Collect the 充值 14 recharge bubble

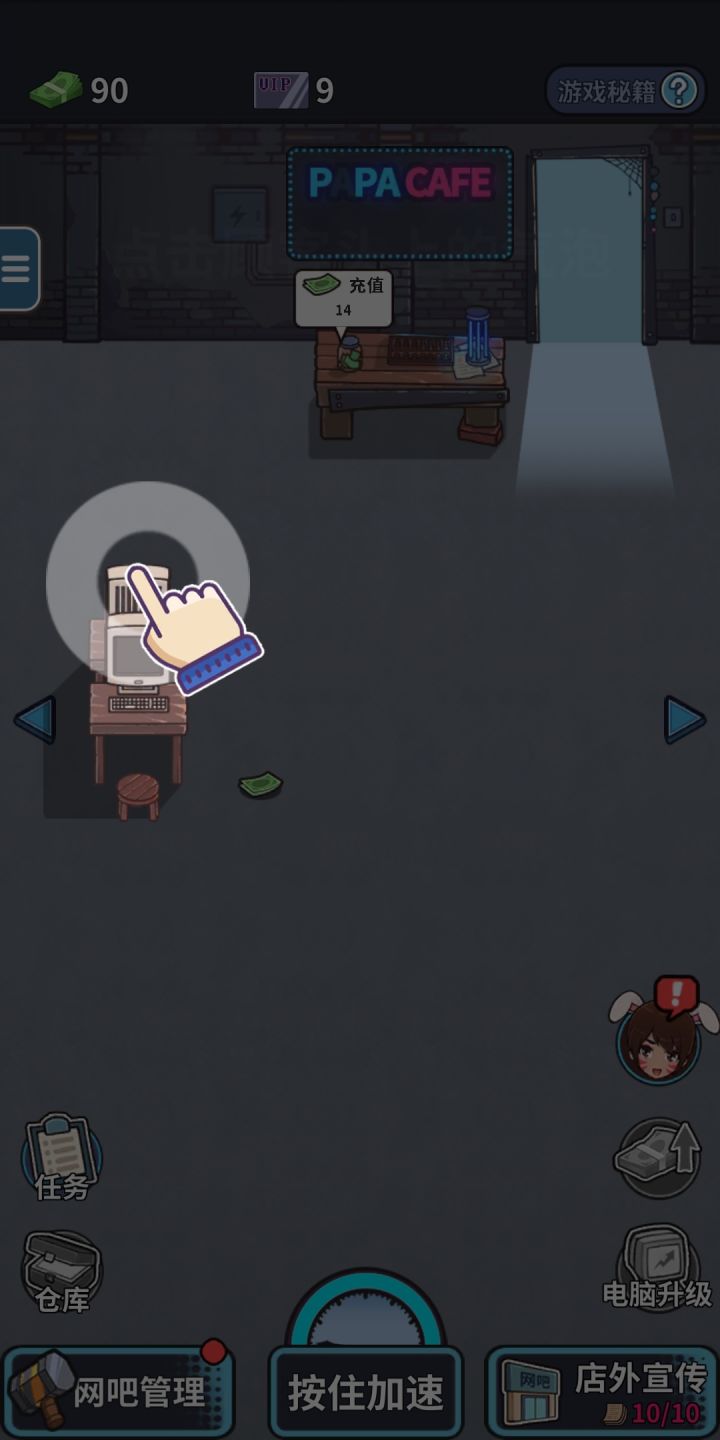pos(343,297)
